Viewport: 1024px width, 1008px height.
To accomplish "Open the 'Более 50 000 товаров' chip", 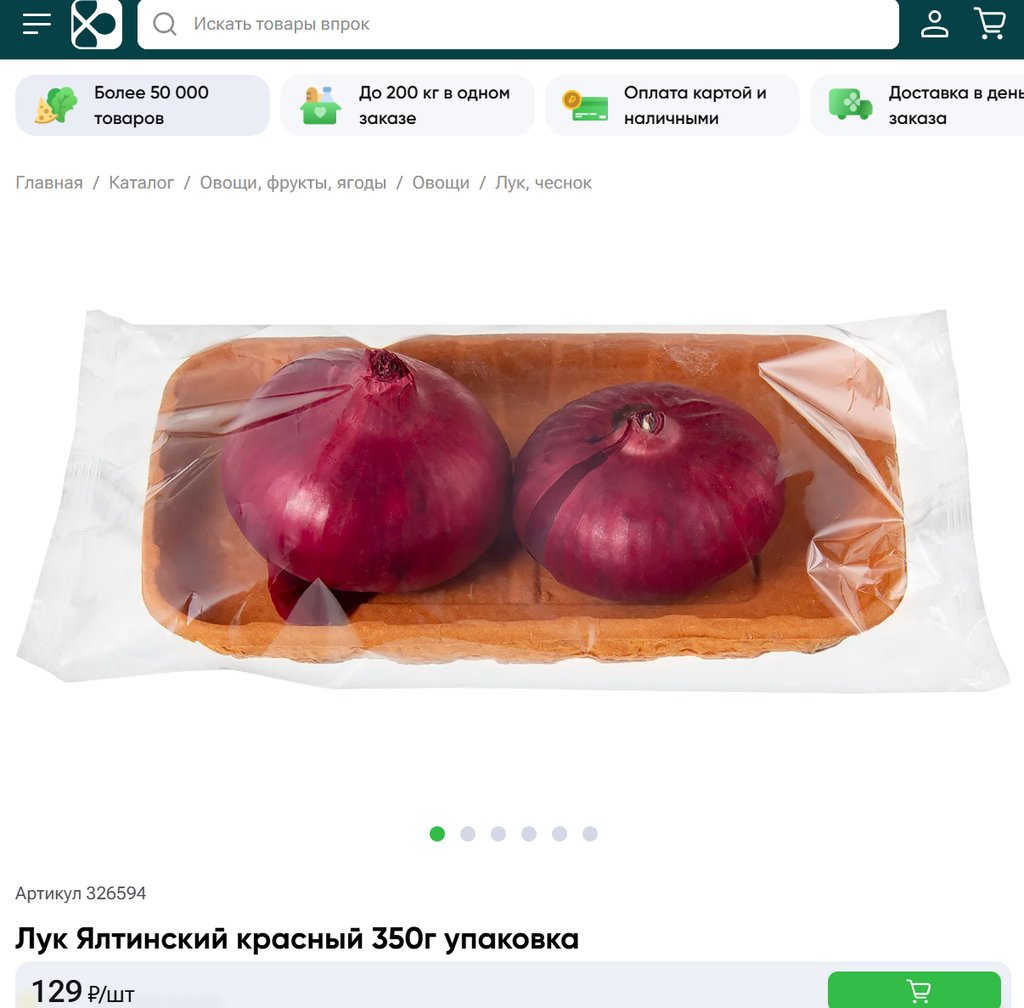I will pyautogui.click(x=142, y=105).
